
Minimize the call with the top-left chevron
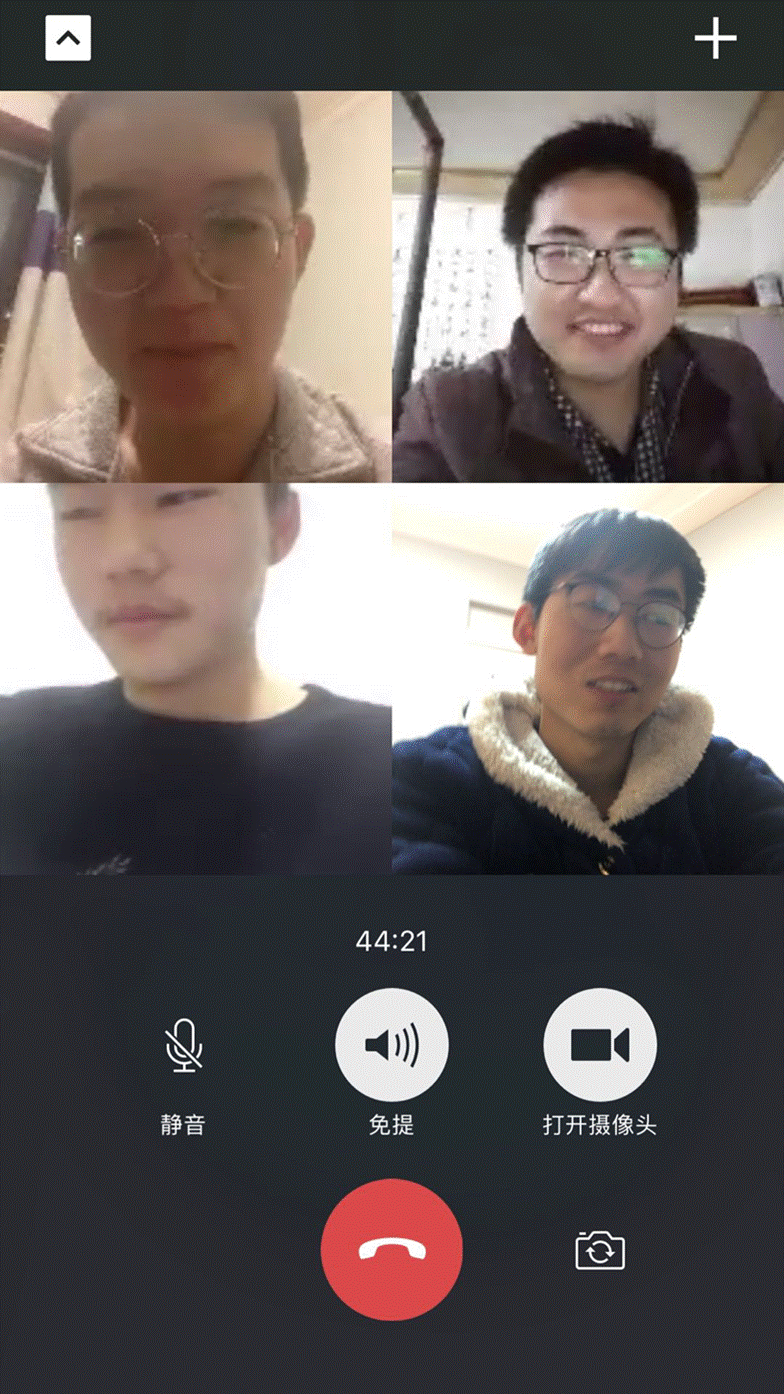pyautogui.click(x=68, y=39)
